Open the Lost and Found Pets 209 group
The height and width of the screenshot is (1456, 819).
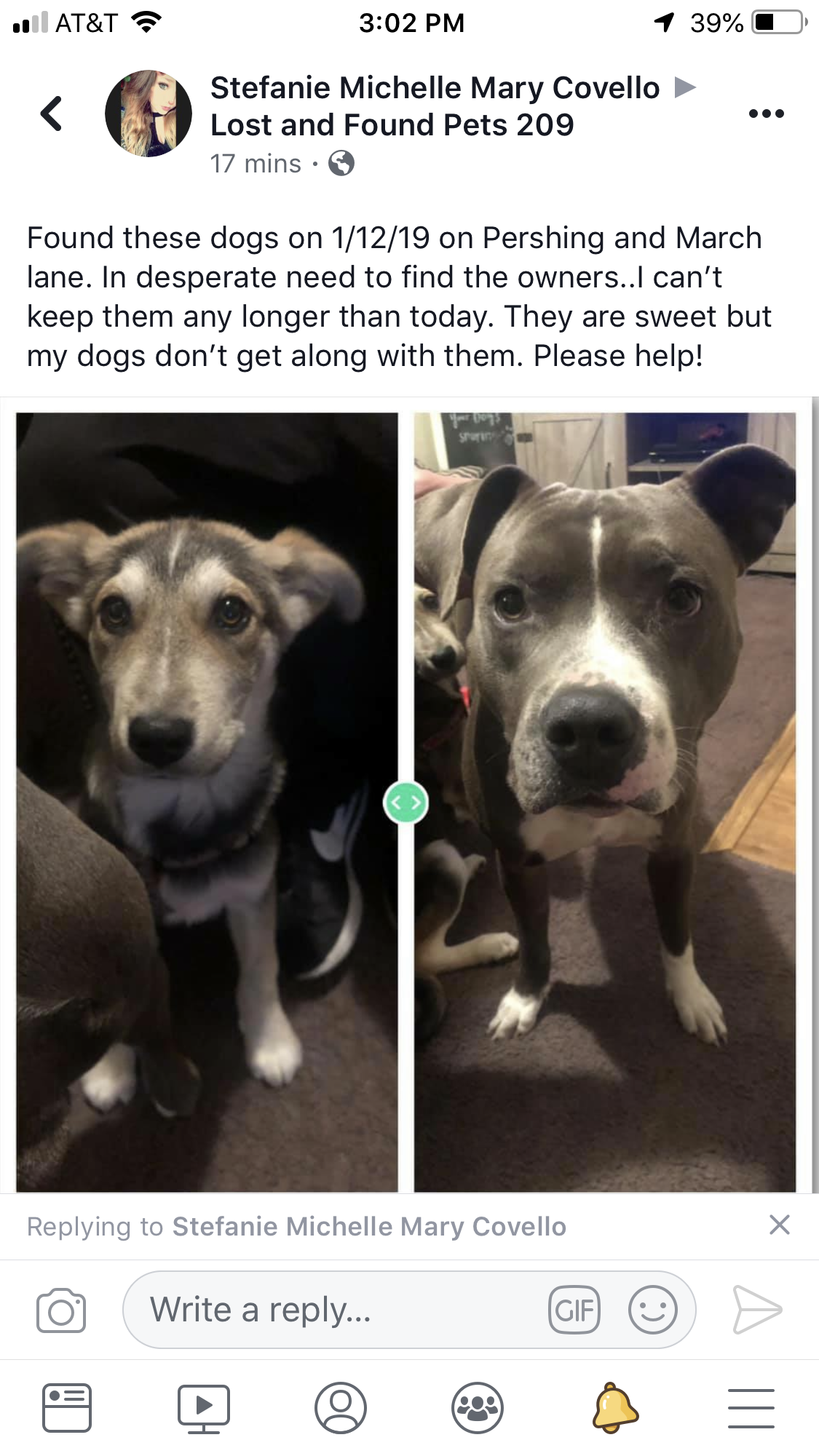tap(392, 125)
